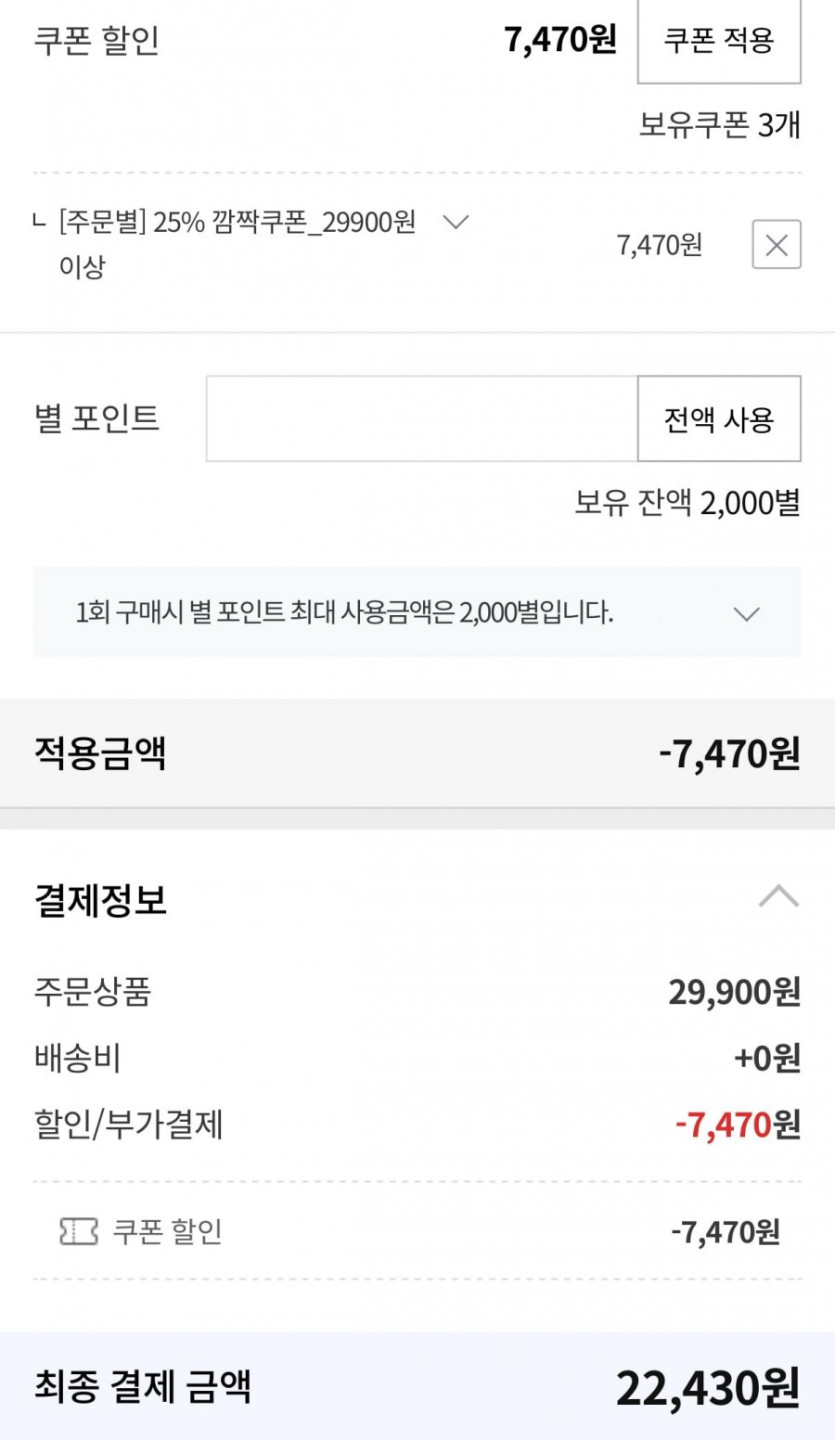Focus the 별 포인트 input field

coord(421,419)
